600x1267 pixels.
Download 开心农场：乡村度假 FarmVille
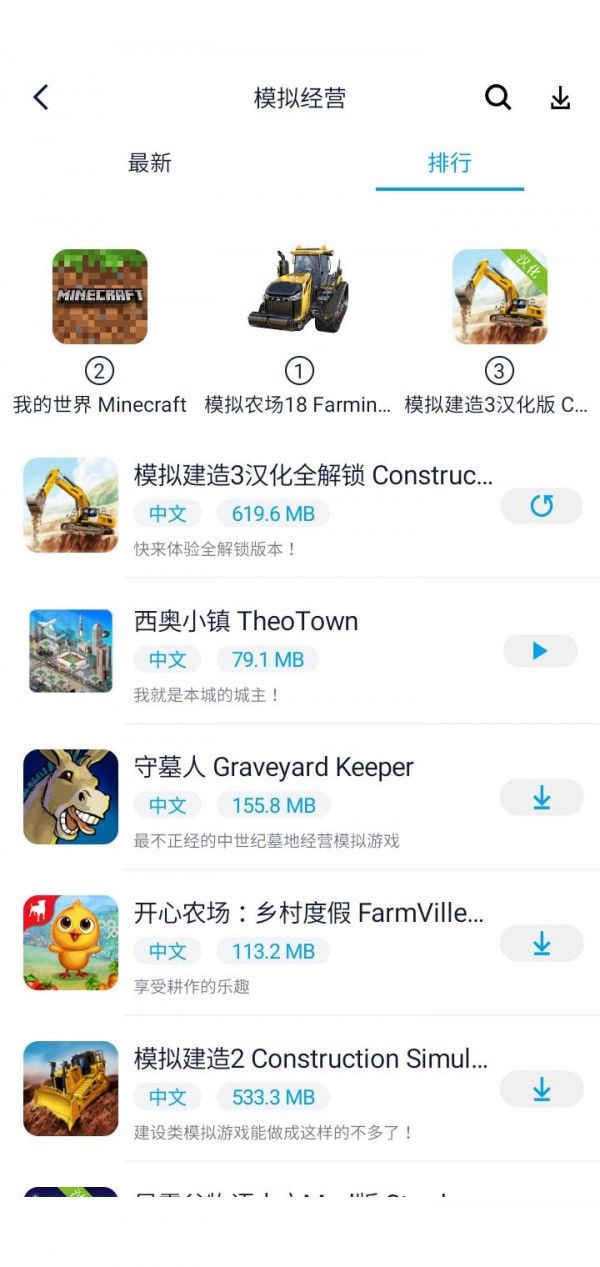click(x=541, y=943)
